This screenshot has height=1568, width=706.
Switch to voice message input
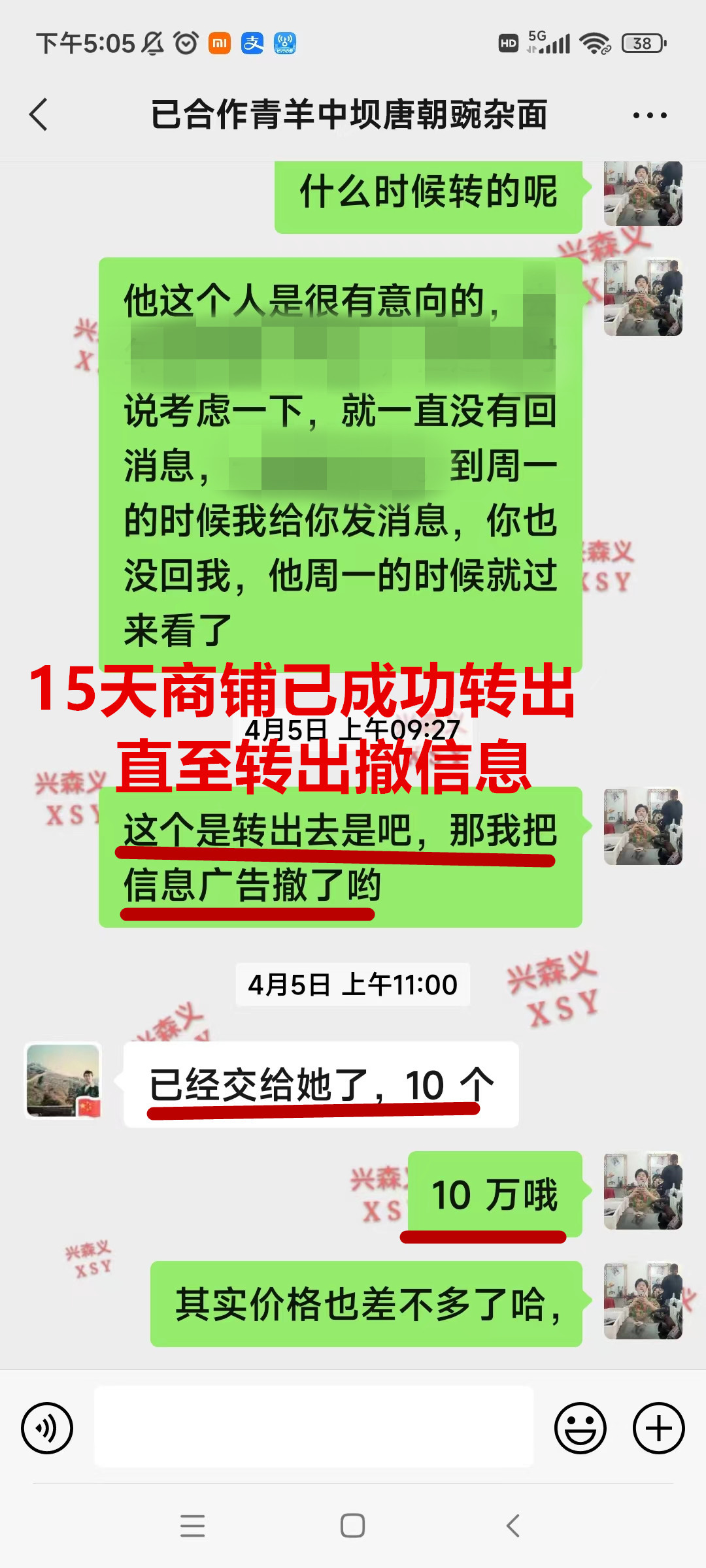[47, 1428]
